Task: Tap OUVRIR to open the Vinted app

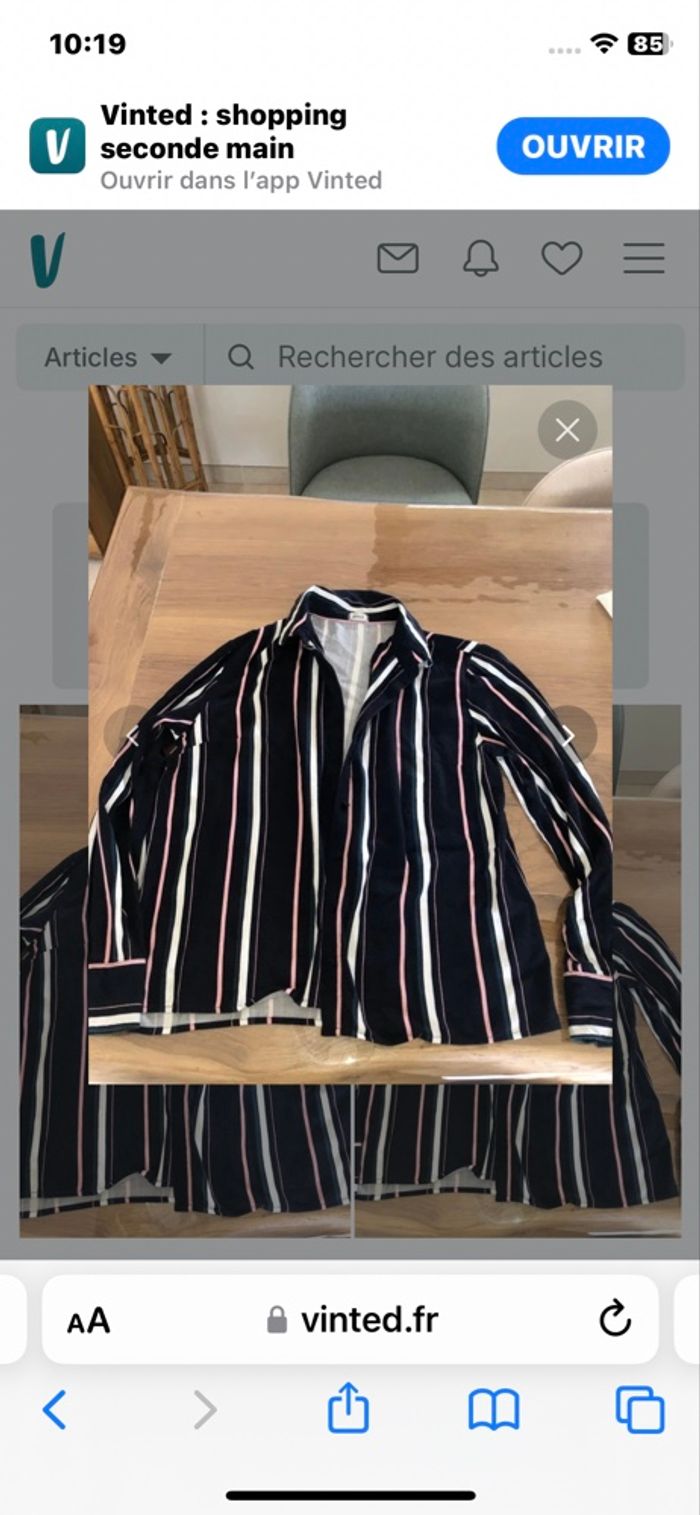Action: (583, 147)
